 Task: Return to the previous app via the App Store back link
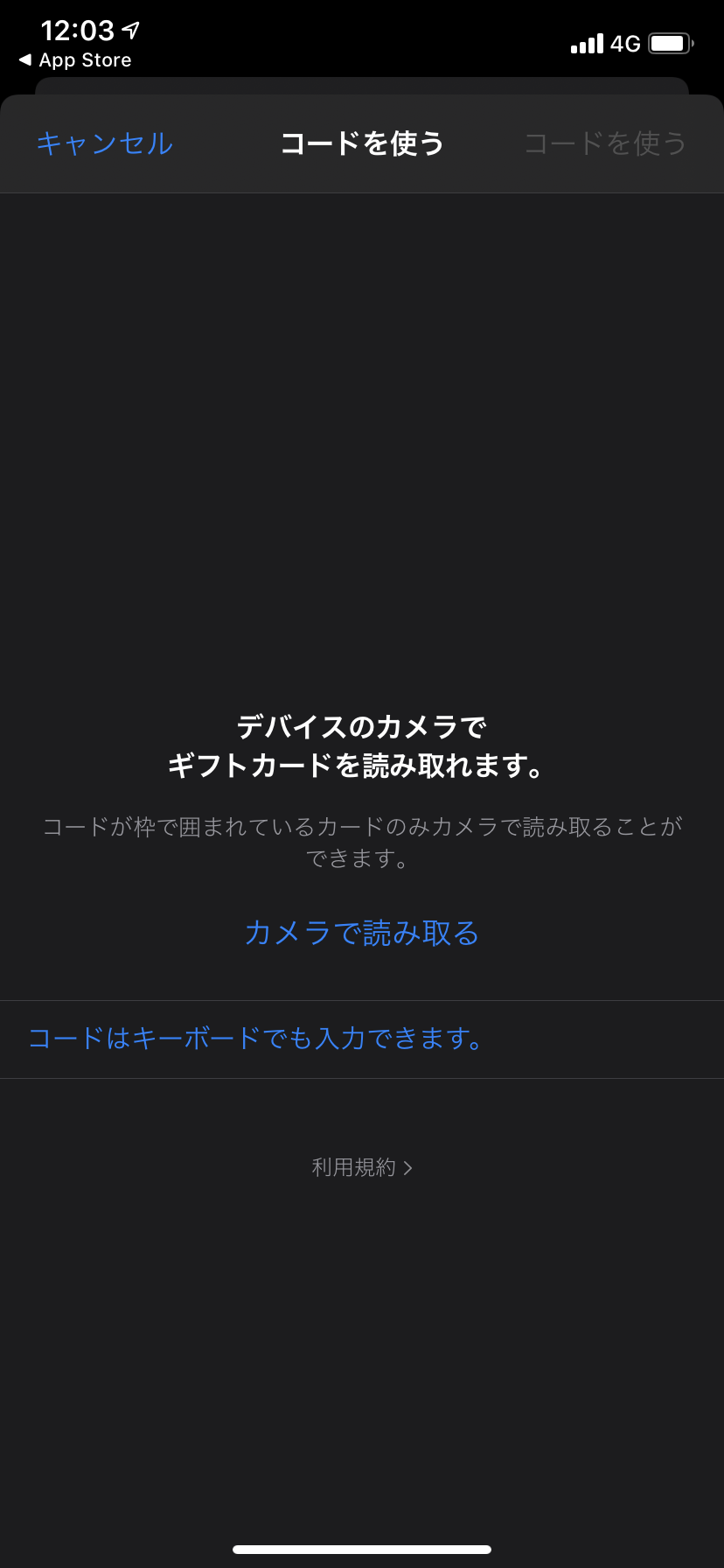(x=75, y=60)
